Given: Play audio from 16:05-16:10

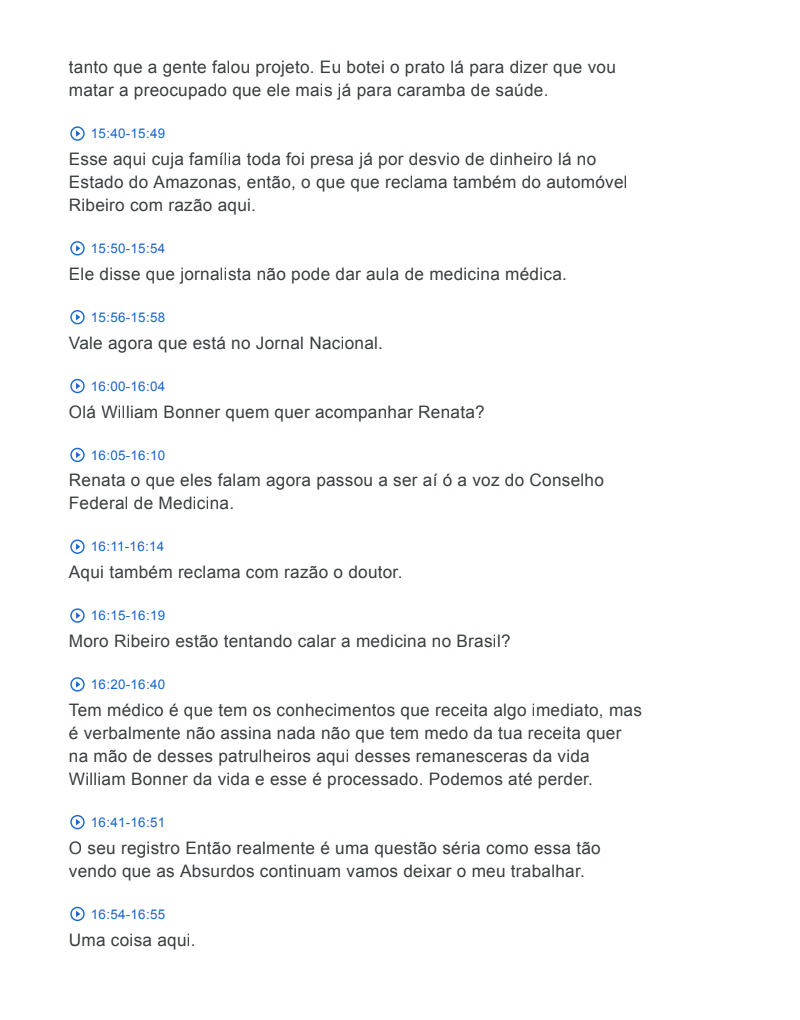Looking at the screenshot, I should [118, 455].
